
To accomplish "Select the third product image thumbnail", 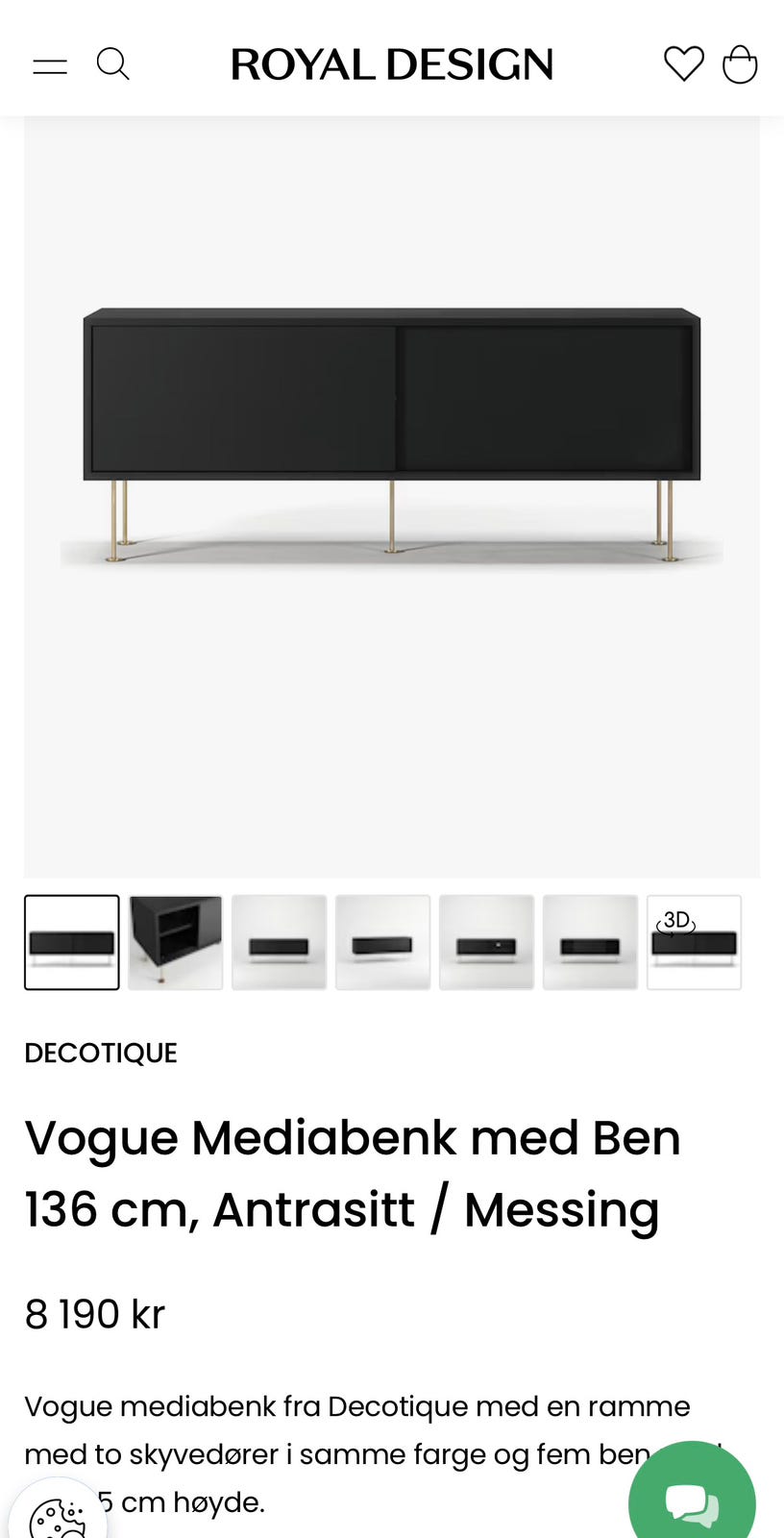I will pos(279,942).
